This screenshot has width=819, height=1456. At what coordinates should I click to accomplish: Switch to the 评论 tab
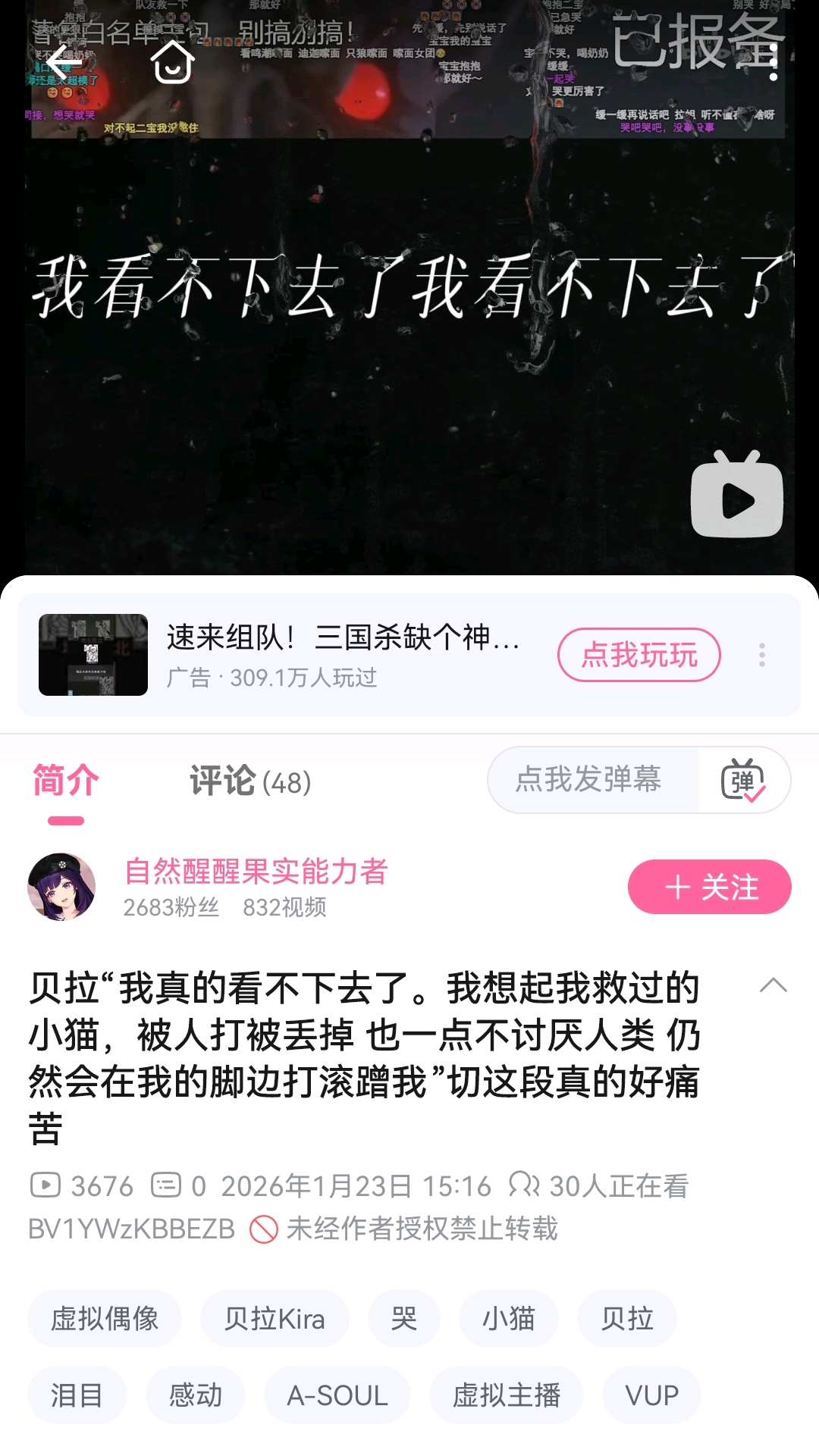[250, 781]
